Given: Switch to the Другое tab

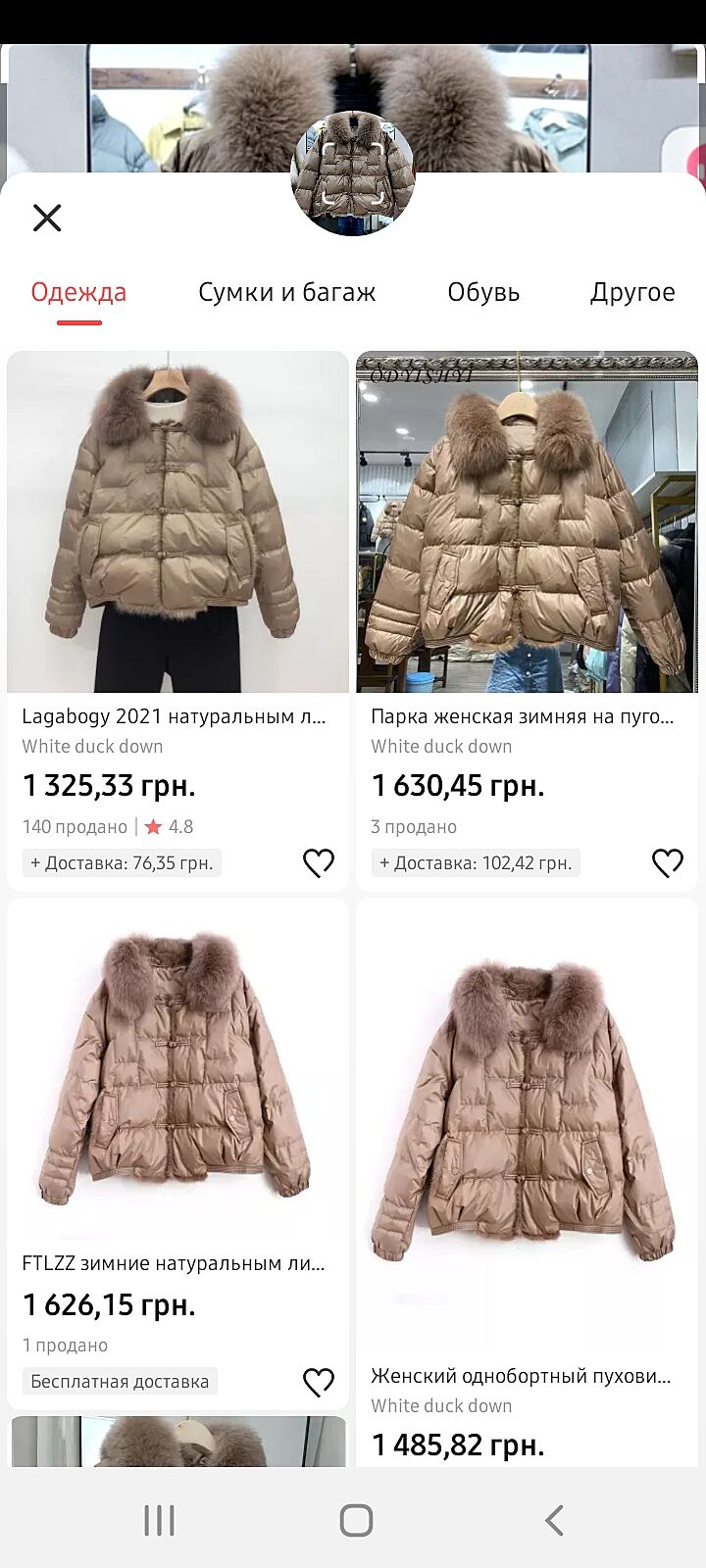Looking at the screenshot, I should [632, 292].
